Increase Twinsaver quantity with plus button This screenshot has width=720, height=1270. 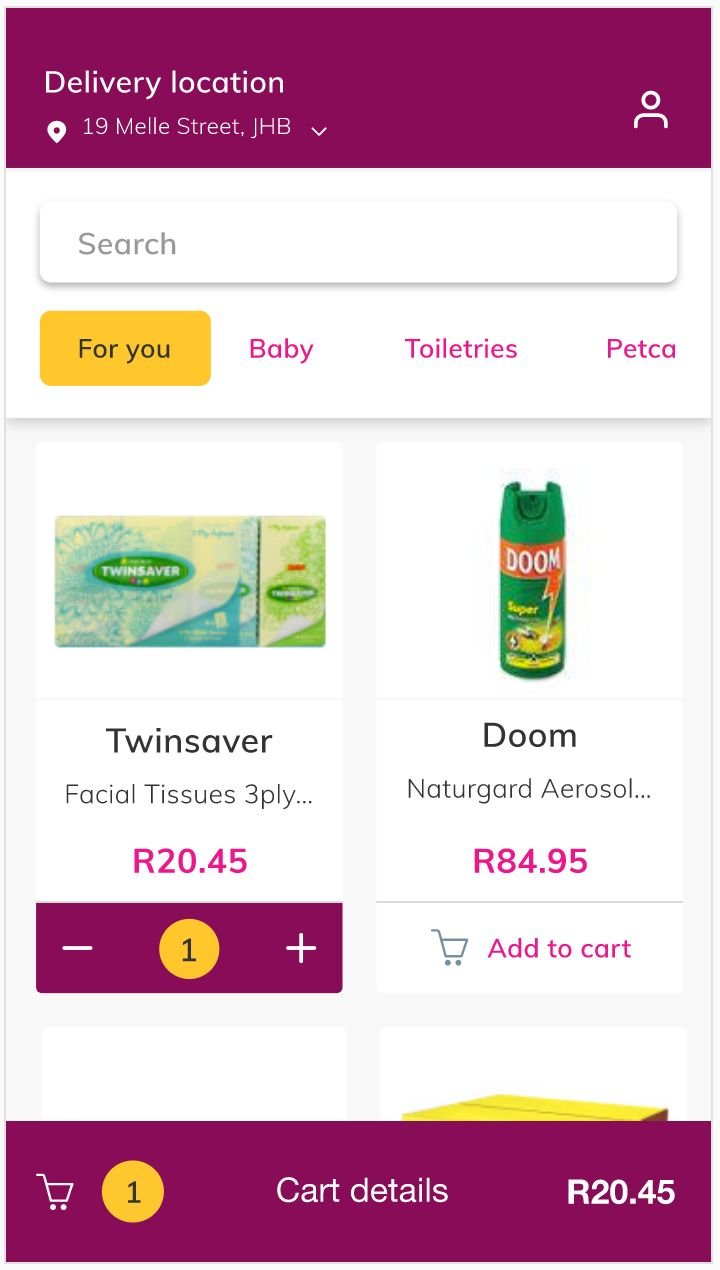coord(301,948)
